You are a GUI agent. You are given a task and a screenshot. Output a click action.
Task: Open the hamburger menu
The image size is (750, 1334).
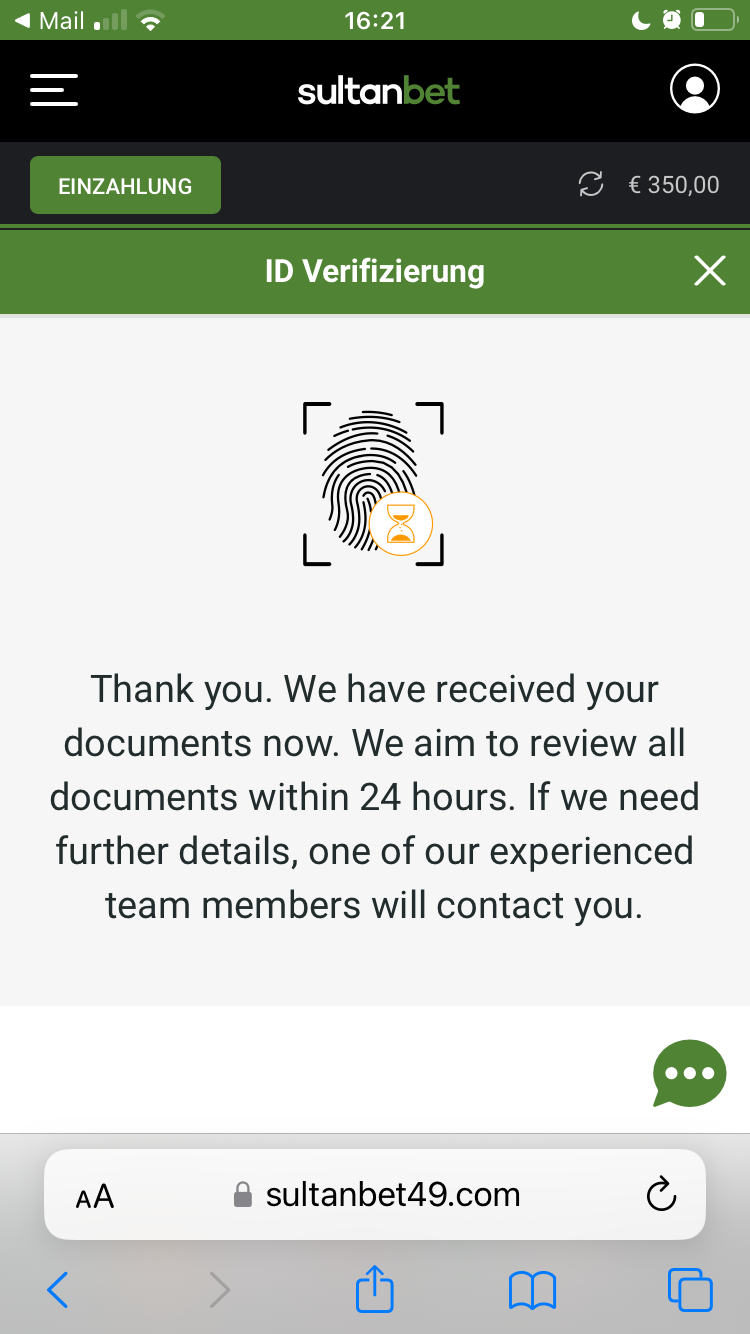pyautogui.click(x=54, y=90)
